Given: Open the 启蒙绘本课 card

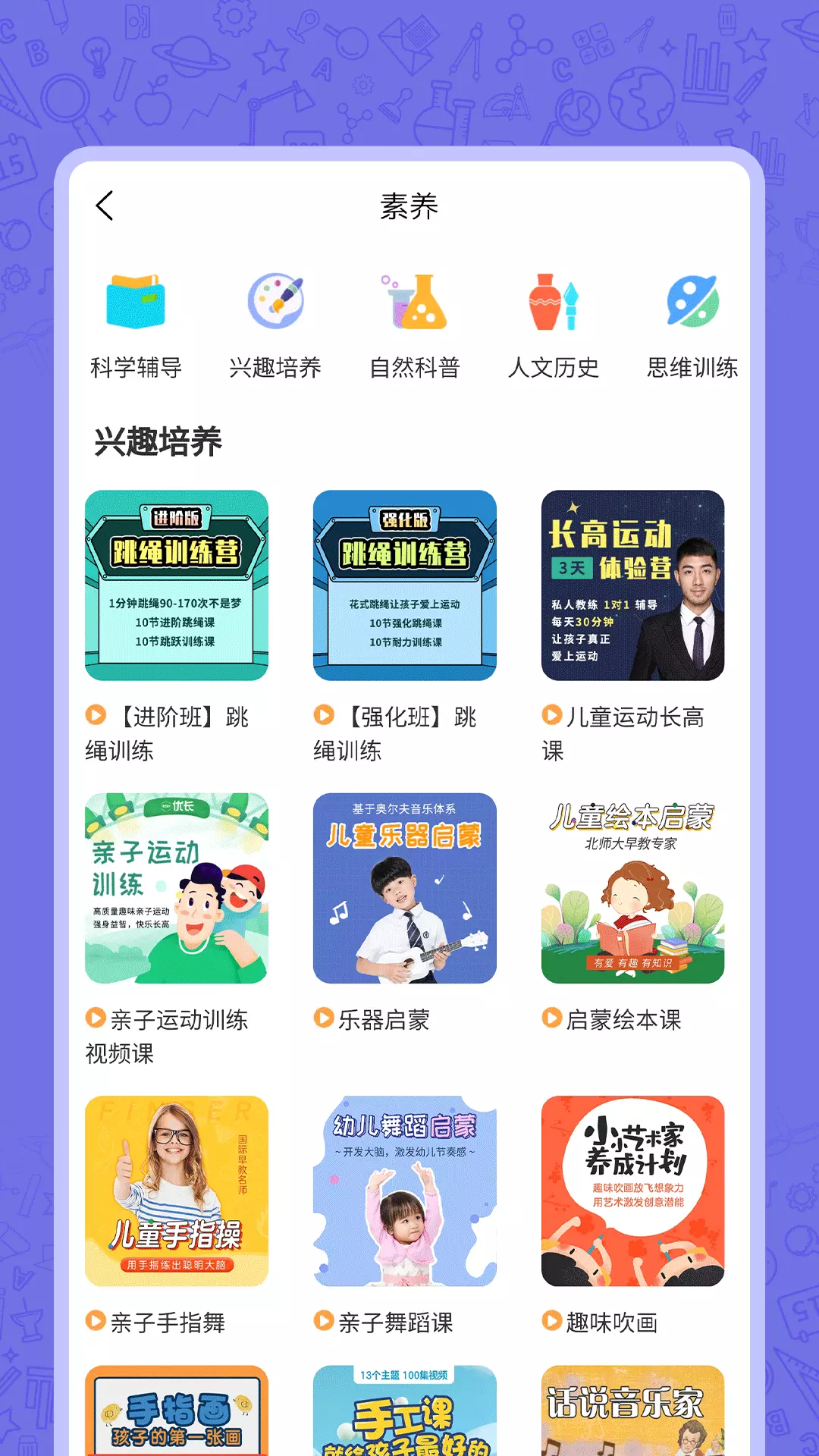Looking at the screenshot, I should (633, 914).
